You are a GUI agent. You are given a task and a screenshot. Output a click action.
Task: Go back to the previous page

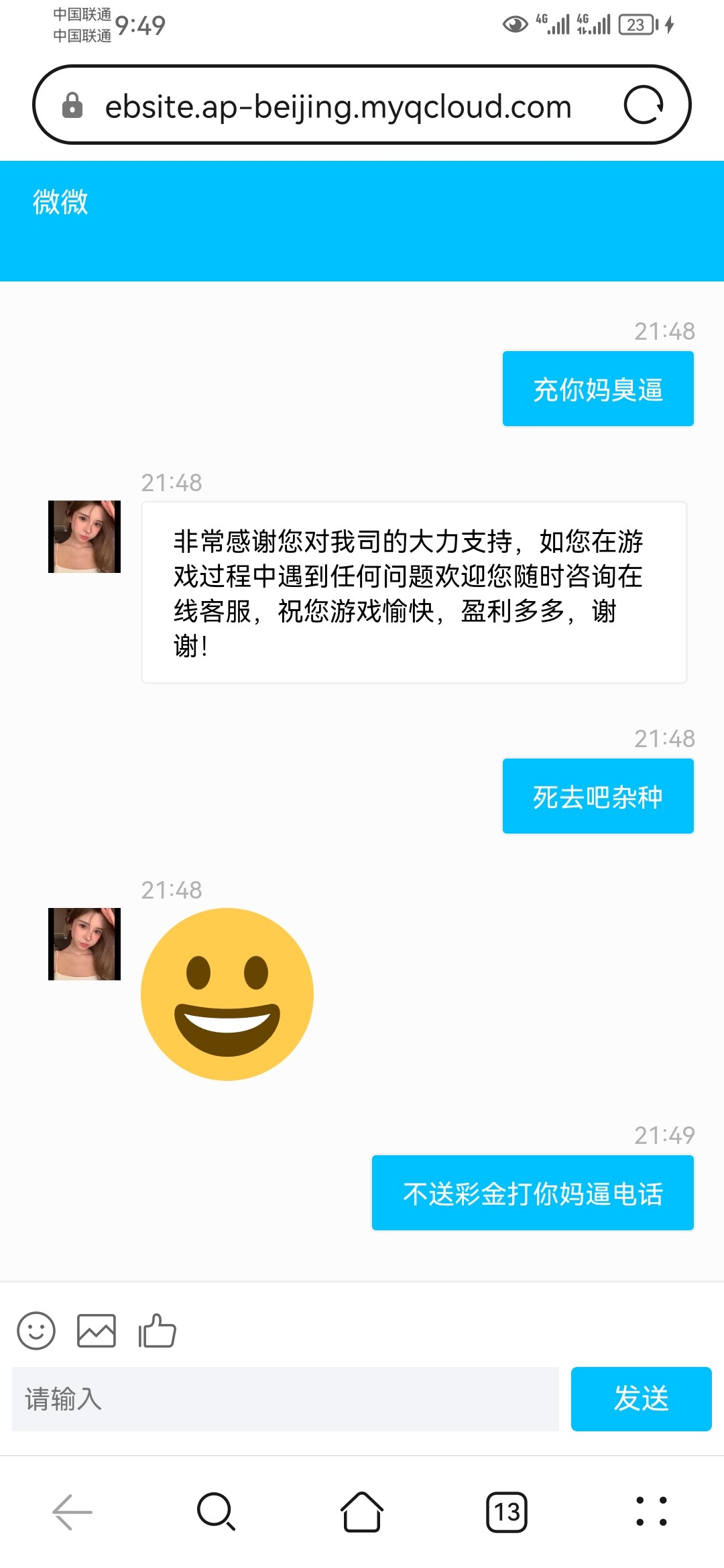72,1512
